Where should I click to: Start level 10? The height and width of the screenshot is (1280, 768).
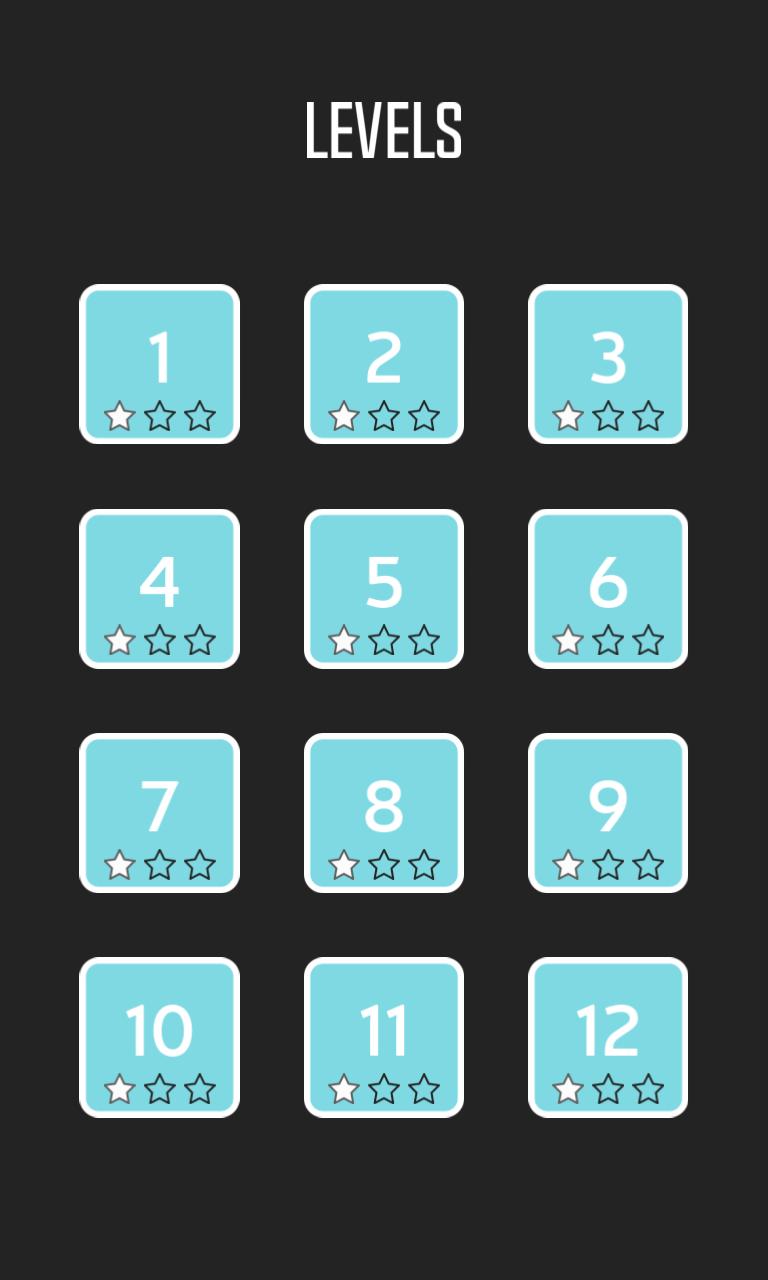coord(159,1037)
